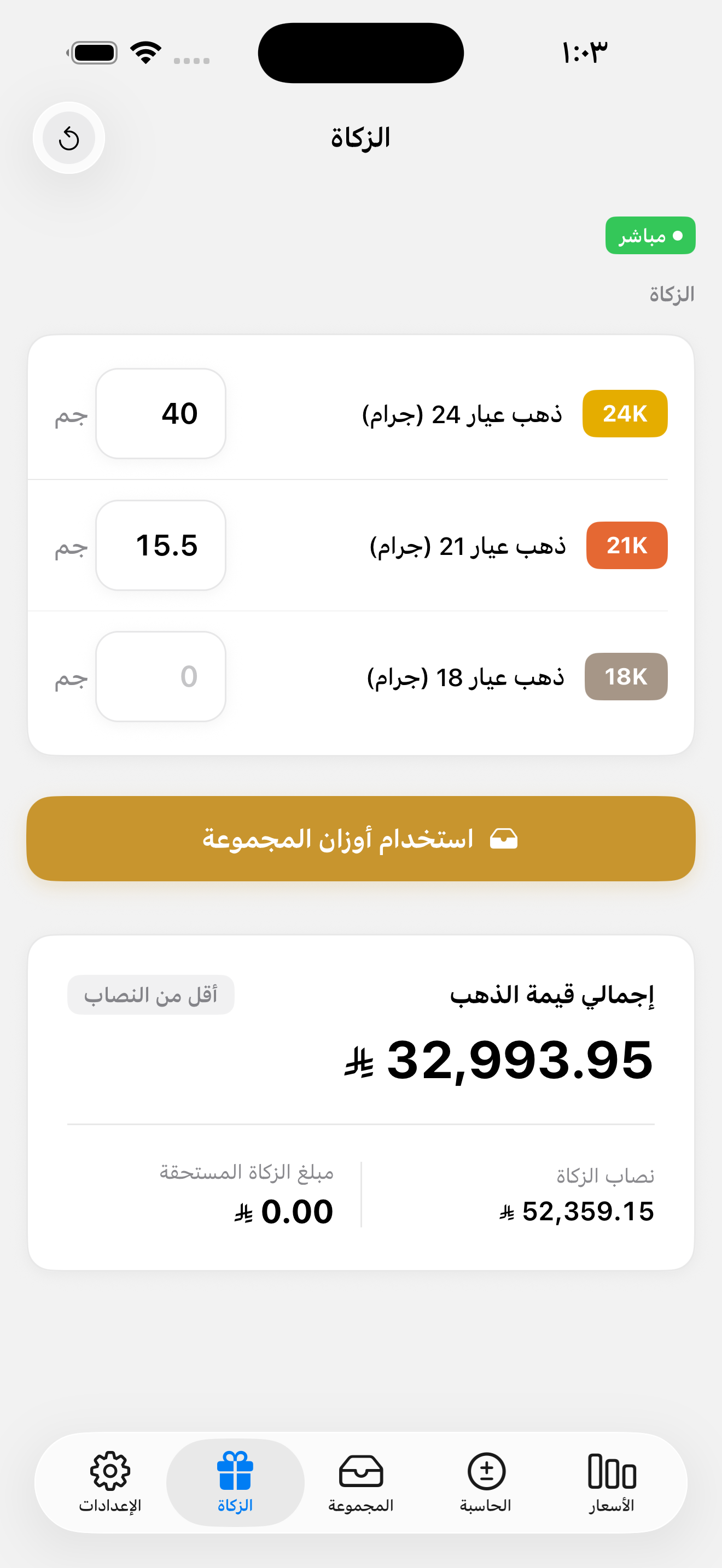Tap the 21K orange karat badge

626,546
